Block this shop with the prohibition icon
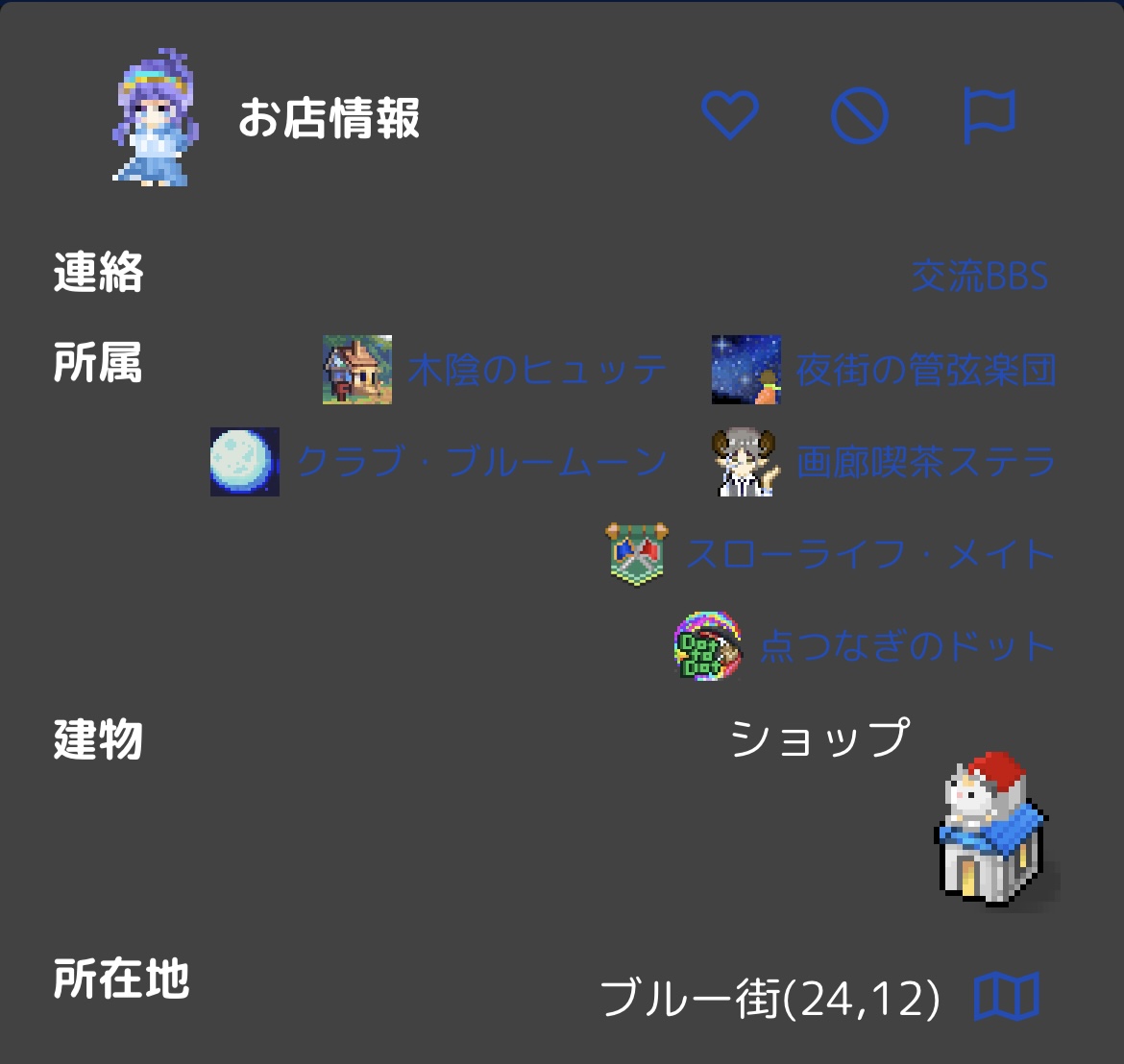 [x=859, y=116]
